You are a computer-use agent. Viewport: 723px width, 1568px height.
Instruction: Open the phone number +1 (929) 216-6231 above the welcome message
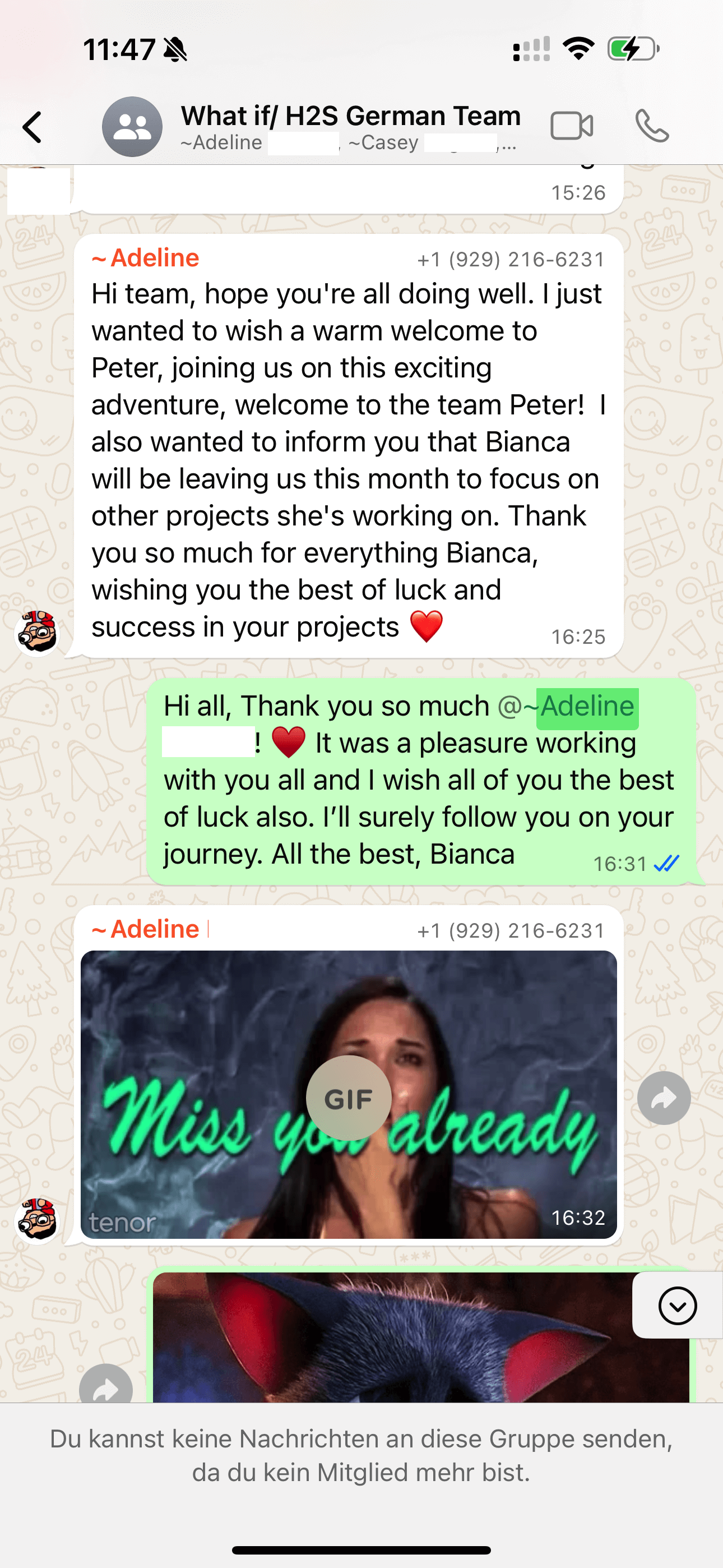tap(511, 260)
